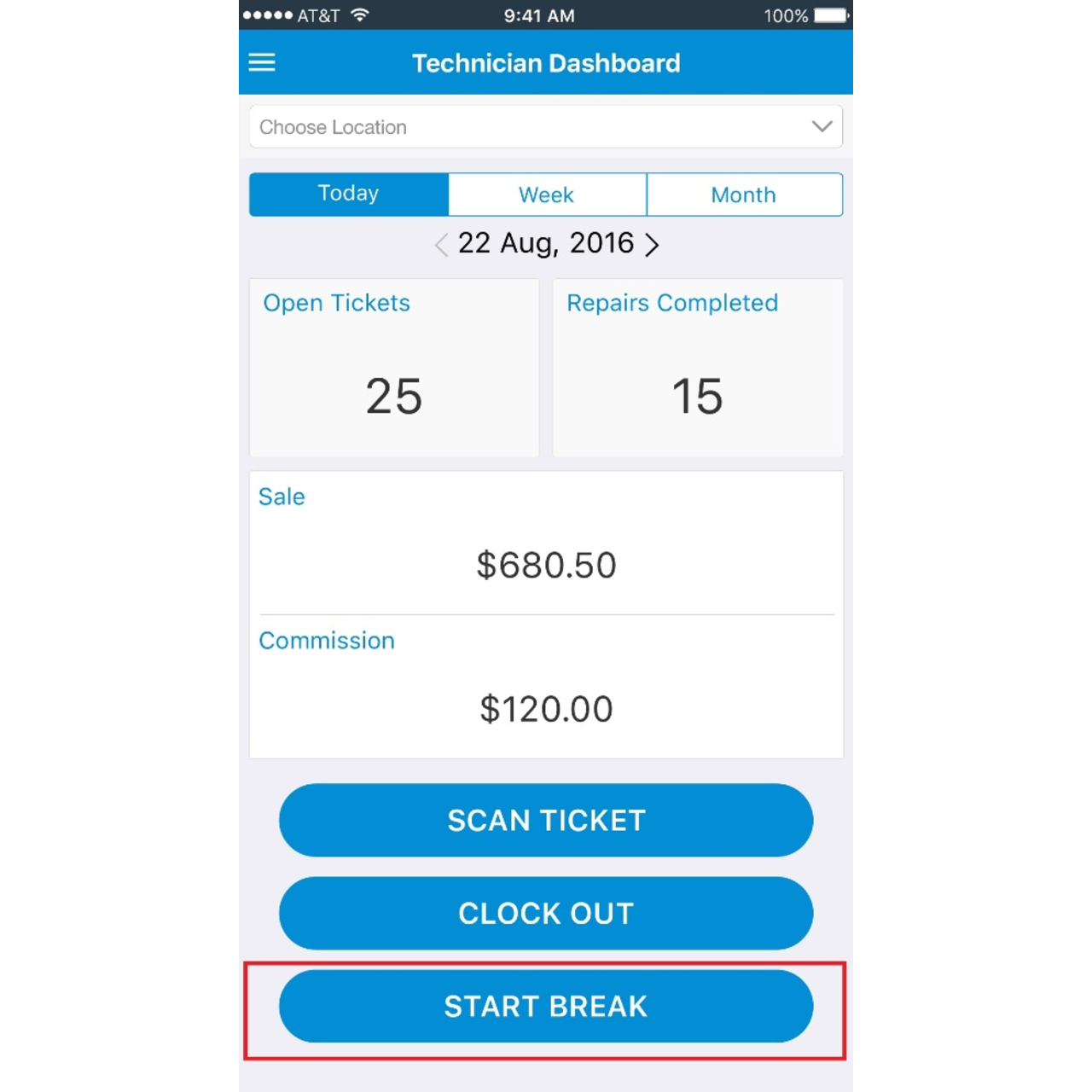Image resolution: width=1092 pixels, height=1092 pixels.
Task: Start a break
Action: pos(546,1006)
